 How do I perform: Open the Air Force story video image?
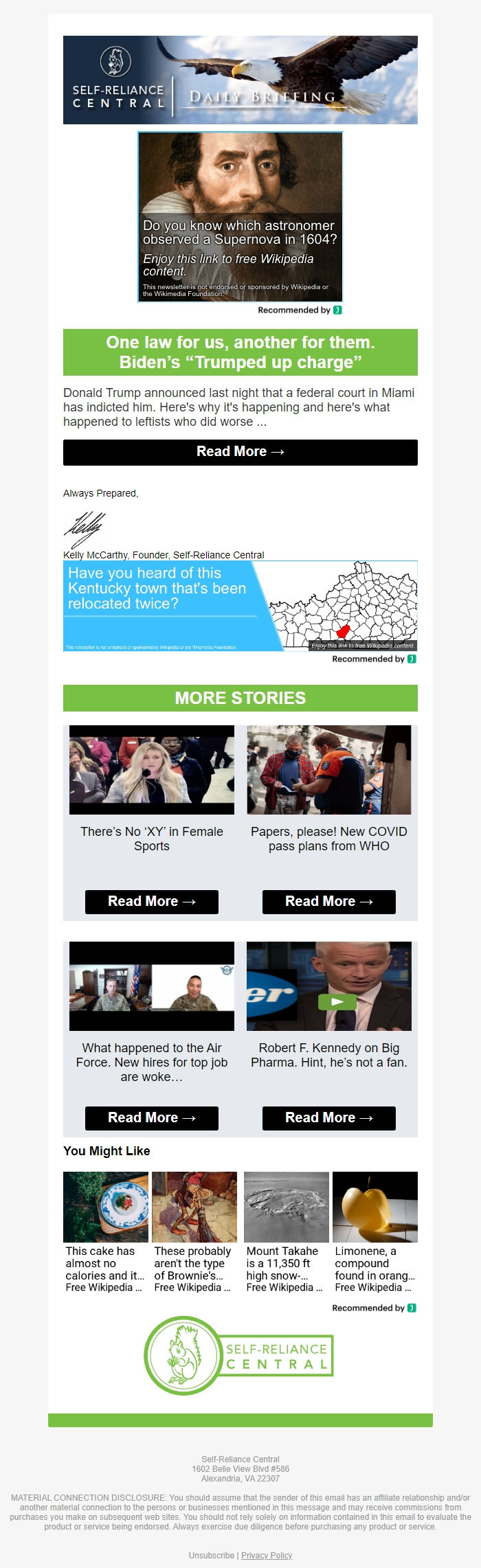152,986
